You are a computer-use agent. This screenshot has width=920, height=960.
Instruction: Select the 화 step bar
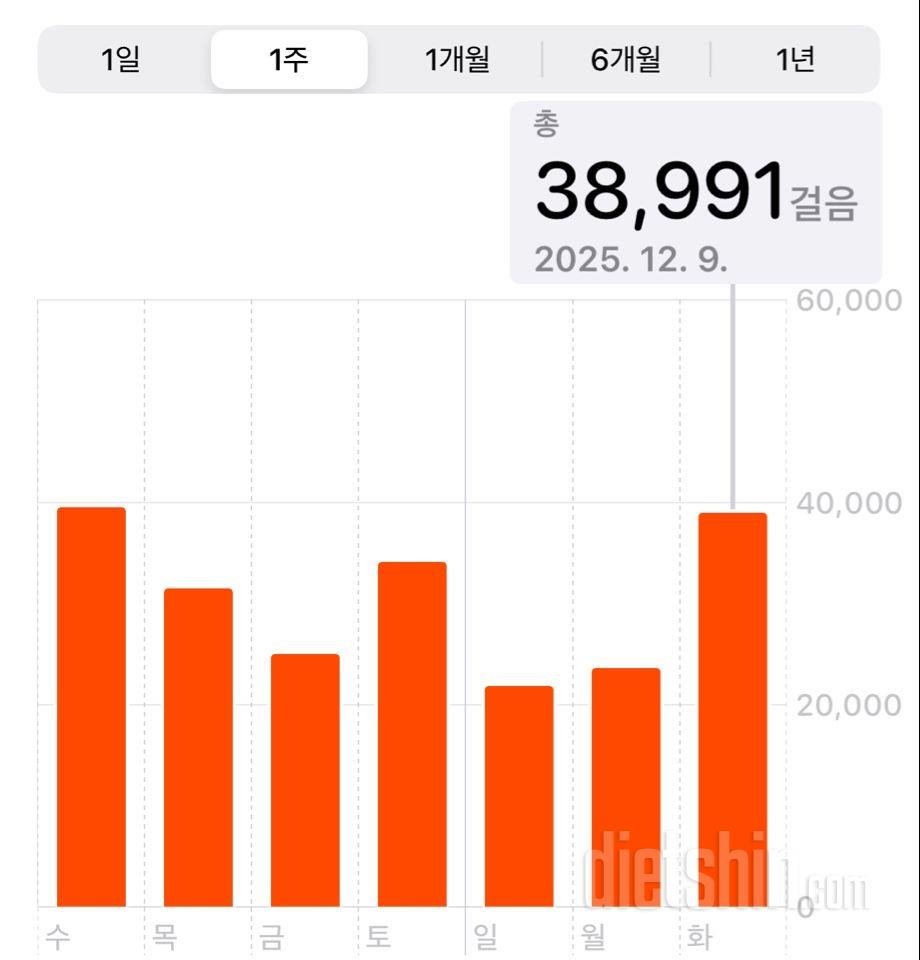click(x=733, y=710)
